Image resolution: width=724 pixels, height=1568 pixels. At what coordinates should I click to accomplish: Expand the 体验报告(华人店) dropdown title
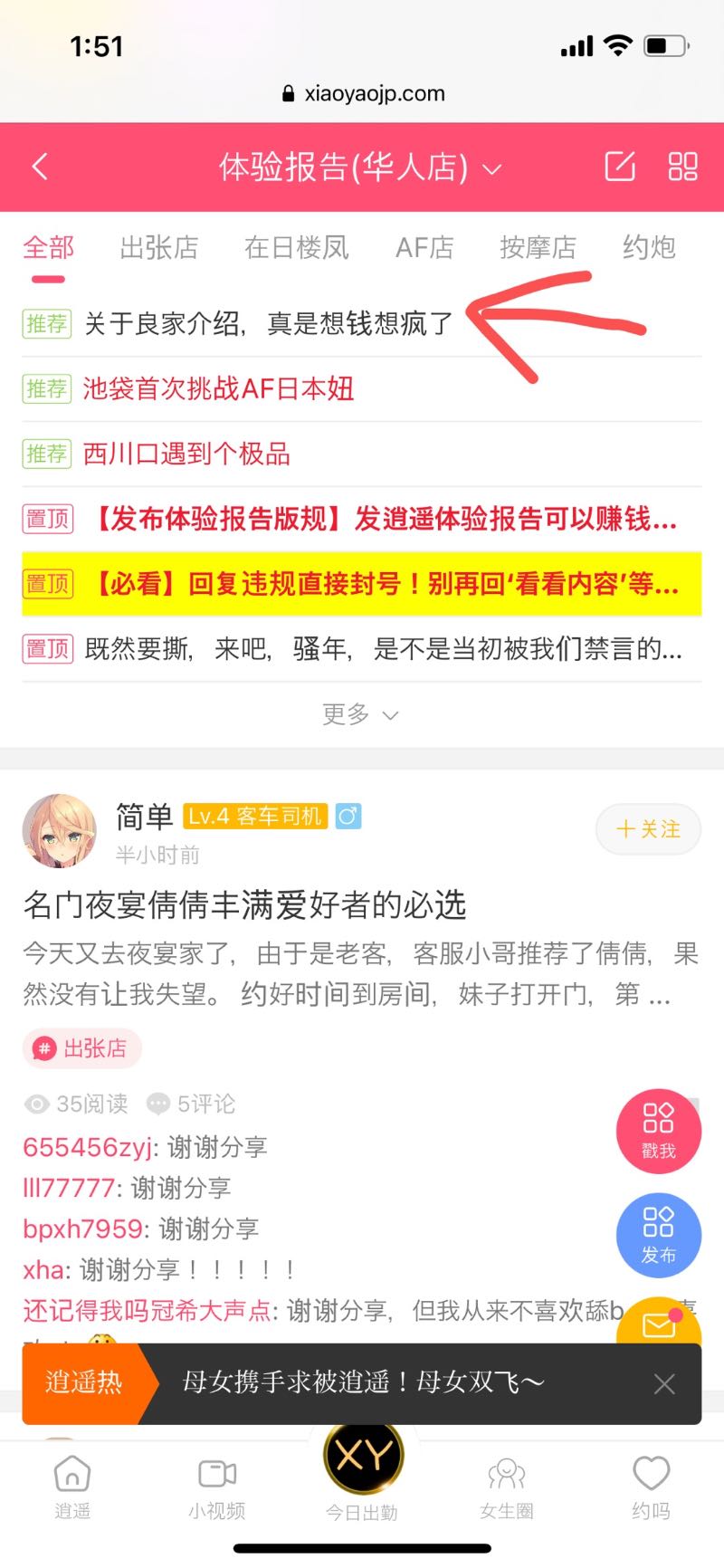[x=360, y=167]
